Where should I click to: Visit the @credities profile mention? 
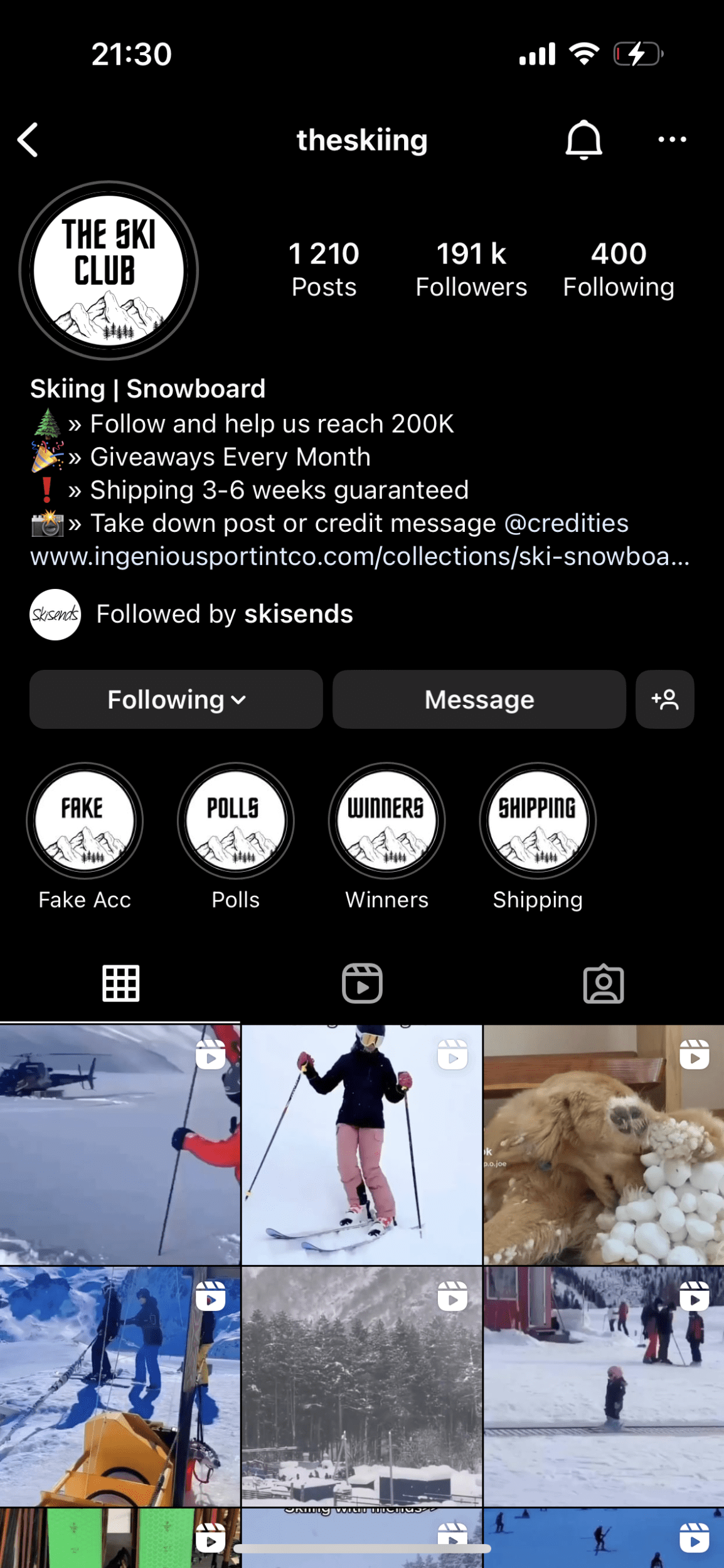[x=566, y=523]
